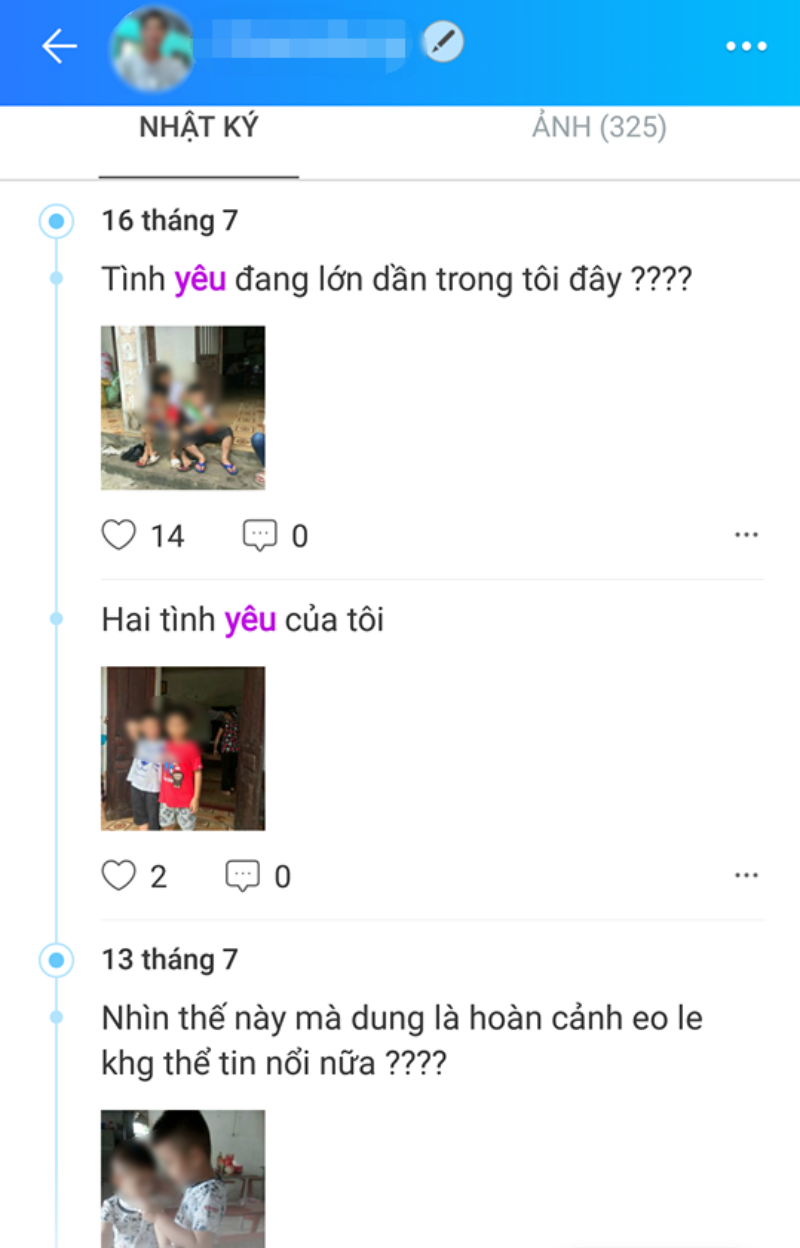Tap the profile avatar in the header
This screenshot has width=800, height=1248.
[x=151, y=48]
